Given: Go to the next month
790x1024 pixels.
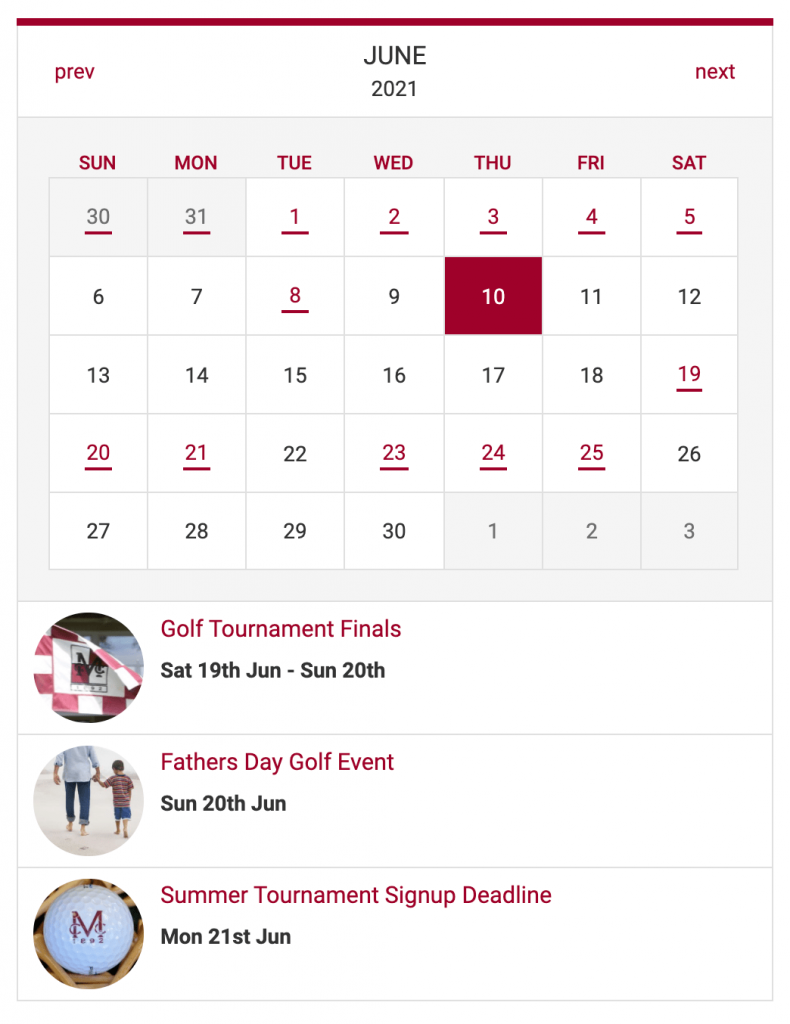Looking at the screenshot, I should [x=715, y=72].
